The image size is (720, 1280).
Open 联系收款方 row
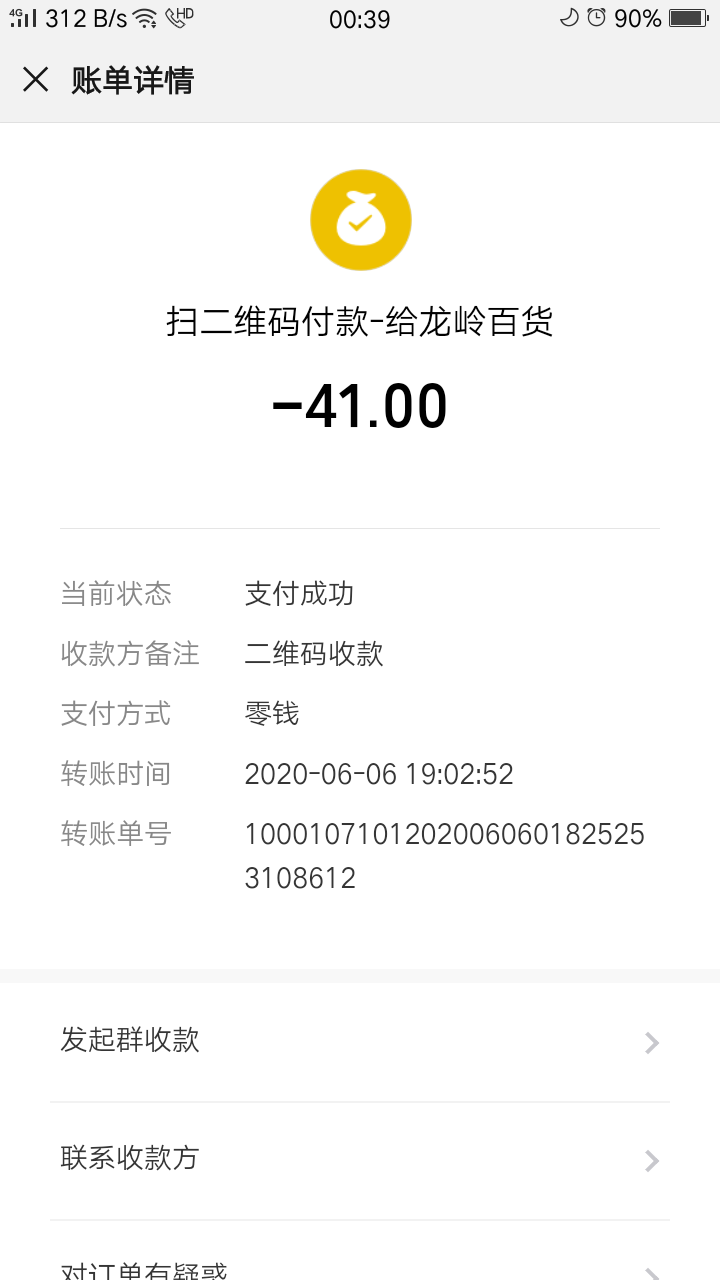click(x=360, y=1160)
